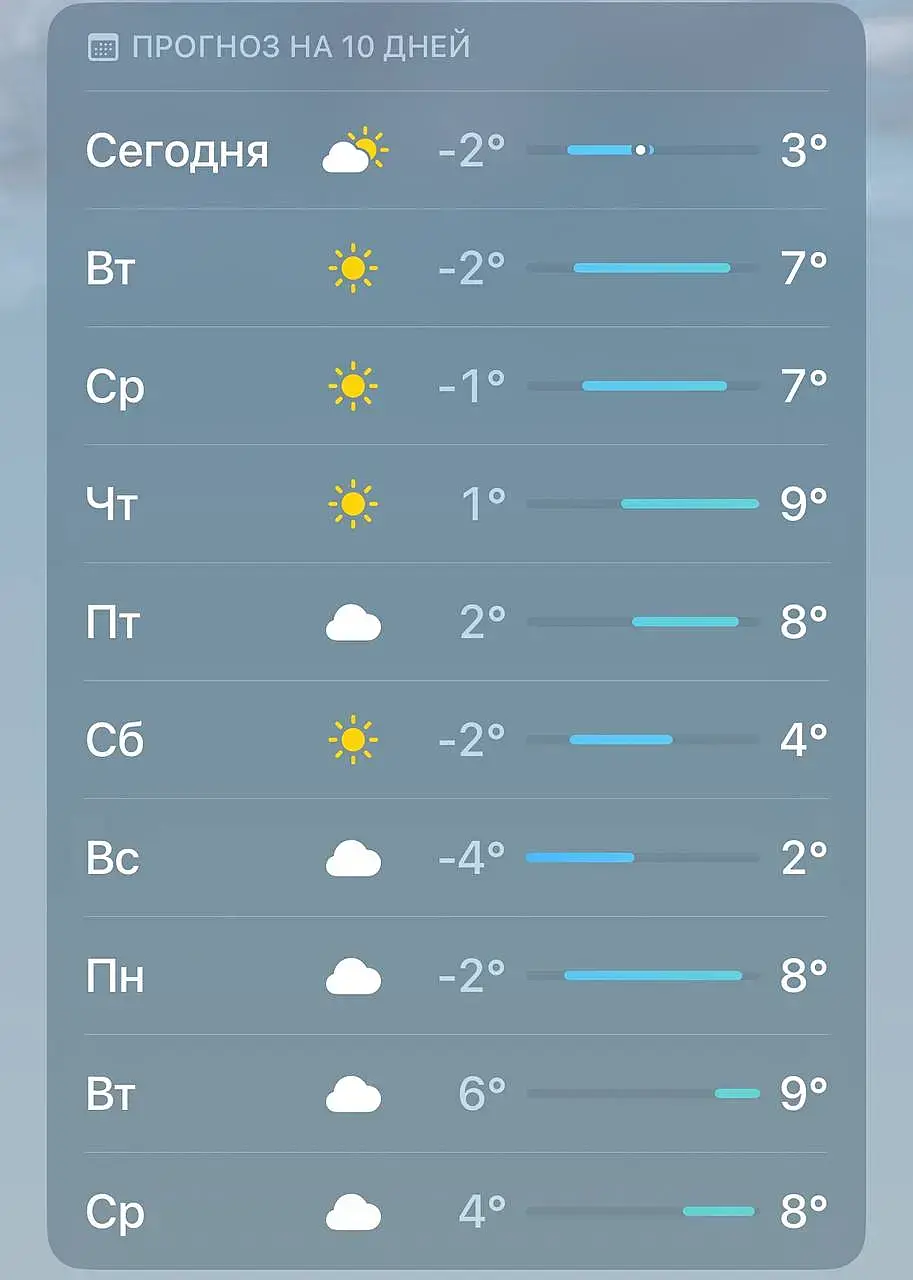Open today's forecast row labeled Сегодня
This screenshot has width=913, height=1280.
[x=456, y=151]
